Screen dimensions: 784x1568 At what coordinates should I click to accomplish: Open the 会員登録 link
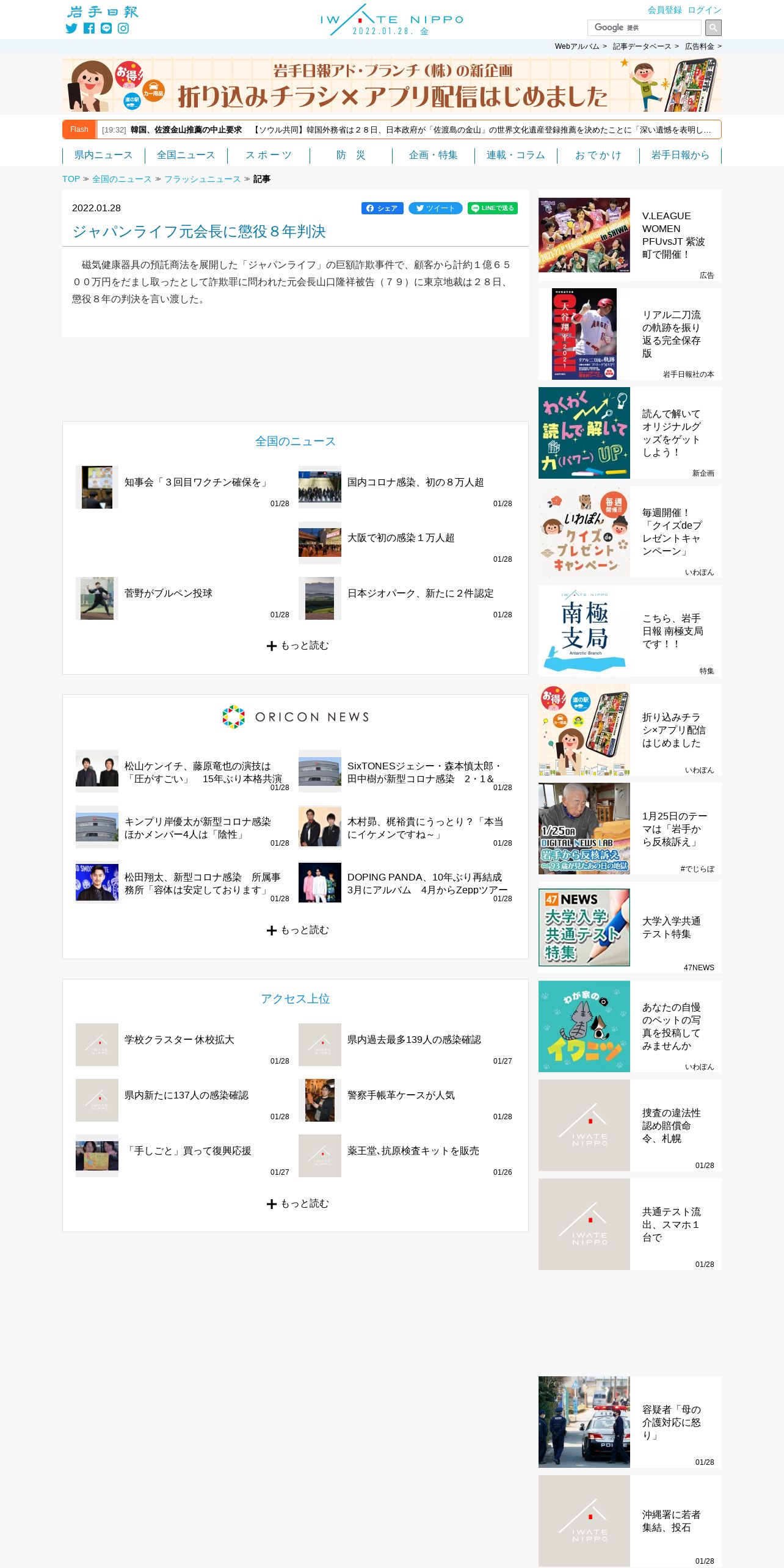click(x=664, y=10)
